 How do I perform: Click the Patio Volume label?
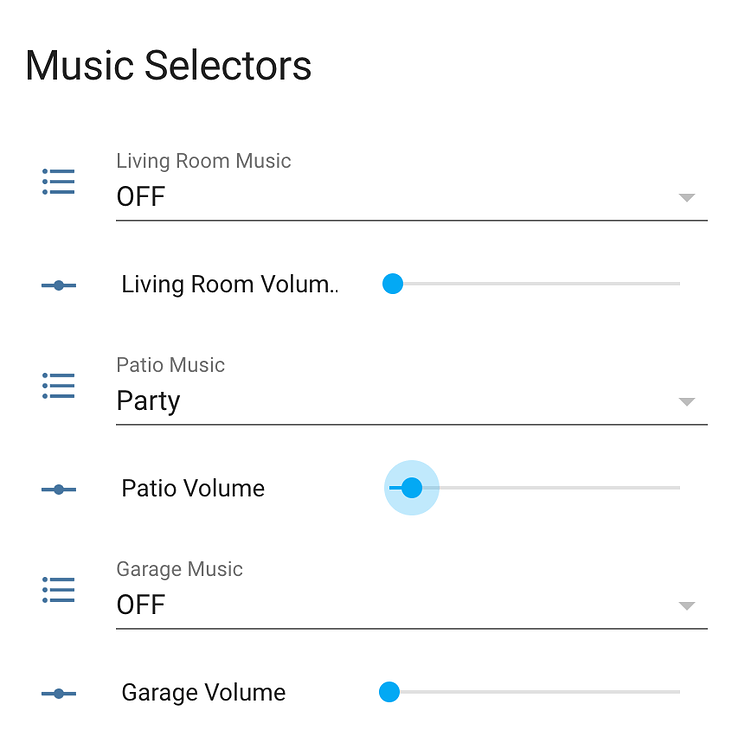[x=193, y=488]
